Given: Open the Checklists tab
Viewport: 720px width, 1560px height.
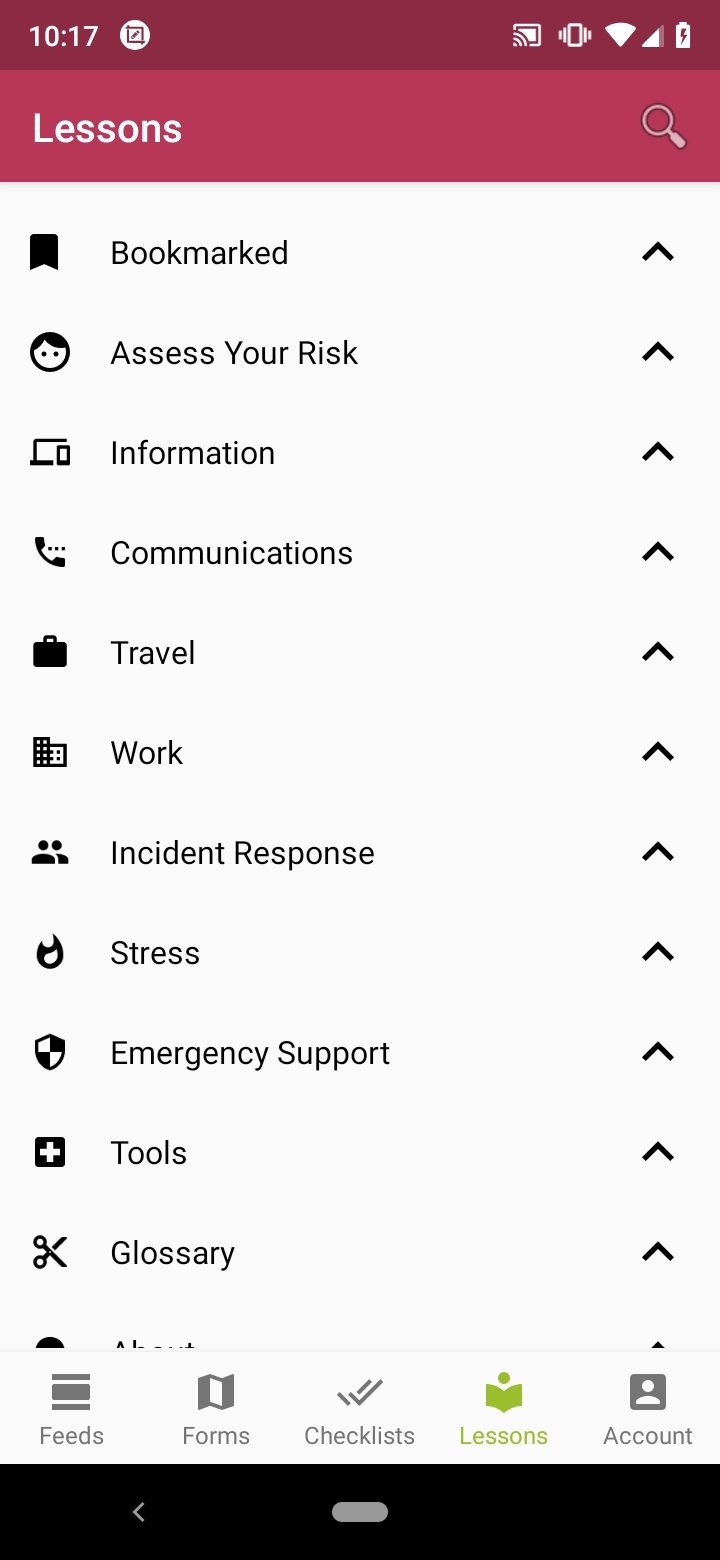Looking at the screenshot, I should (x=360, y=1409).
